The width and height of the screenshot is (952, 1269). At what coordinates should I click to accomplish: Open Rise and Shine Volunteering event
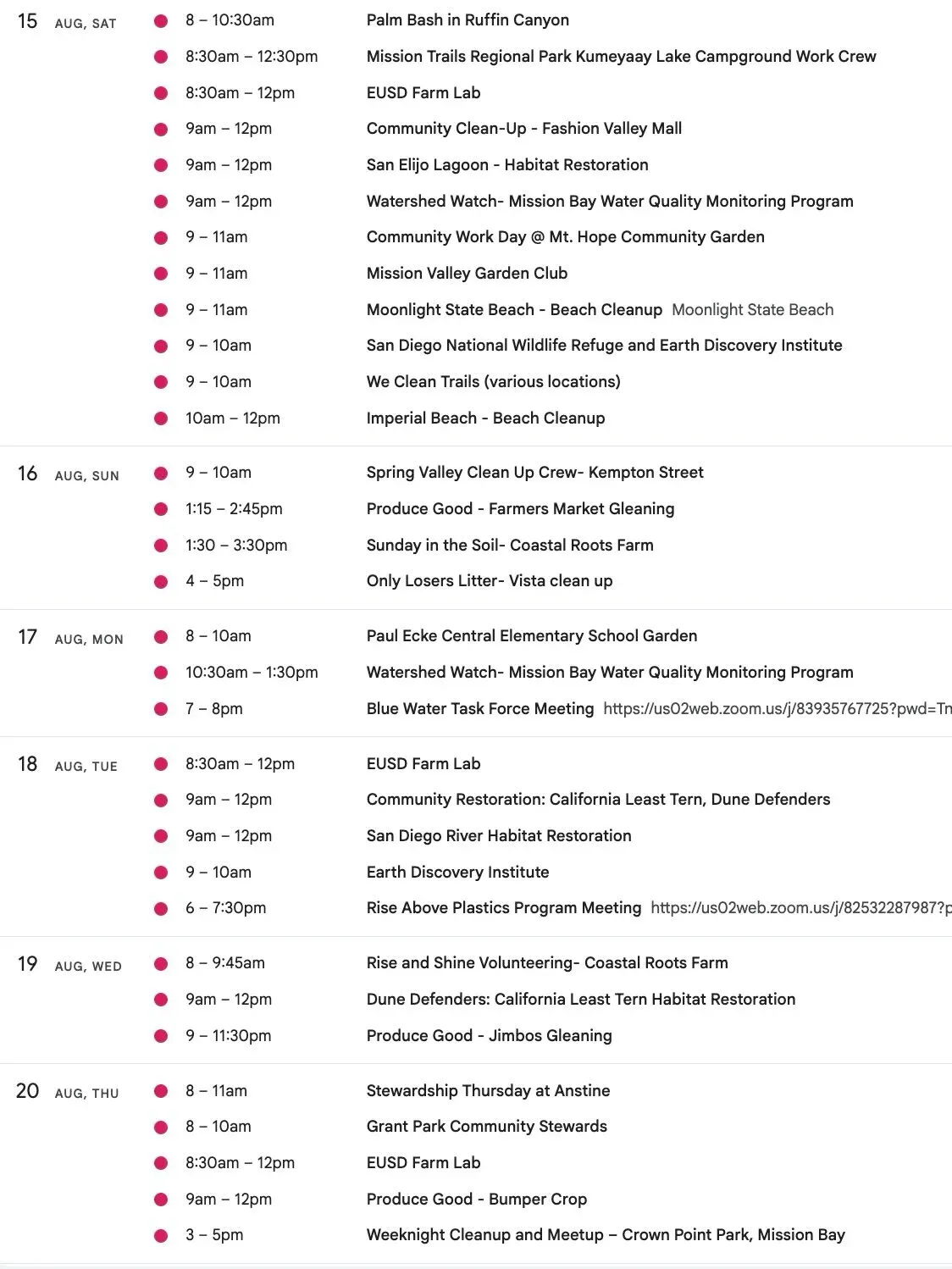(547, 963)
